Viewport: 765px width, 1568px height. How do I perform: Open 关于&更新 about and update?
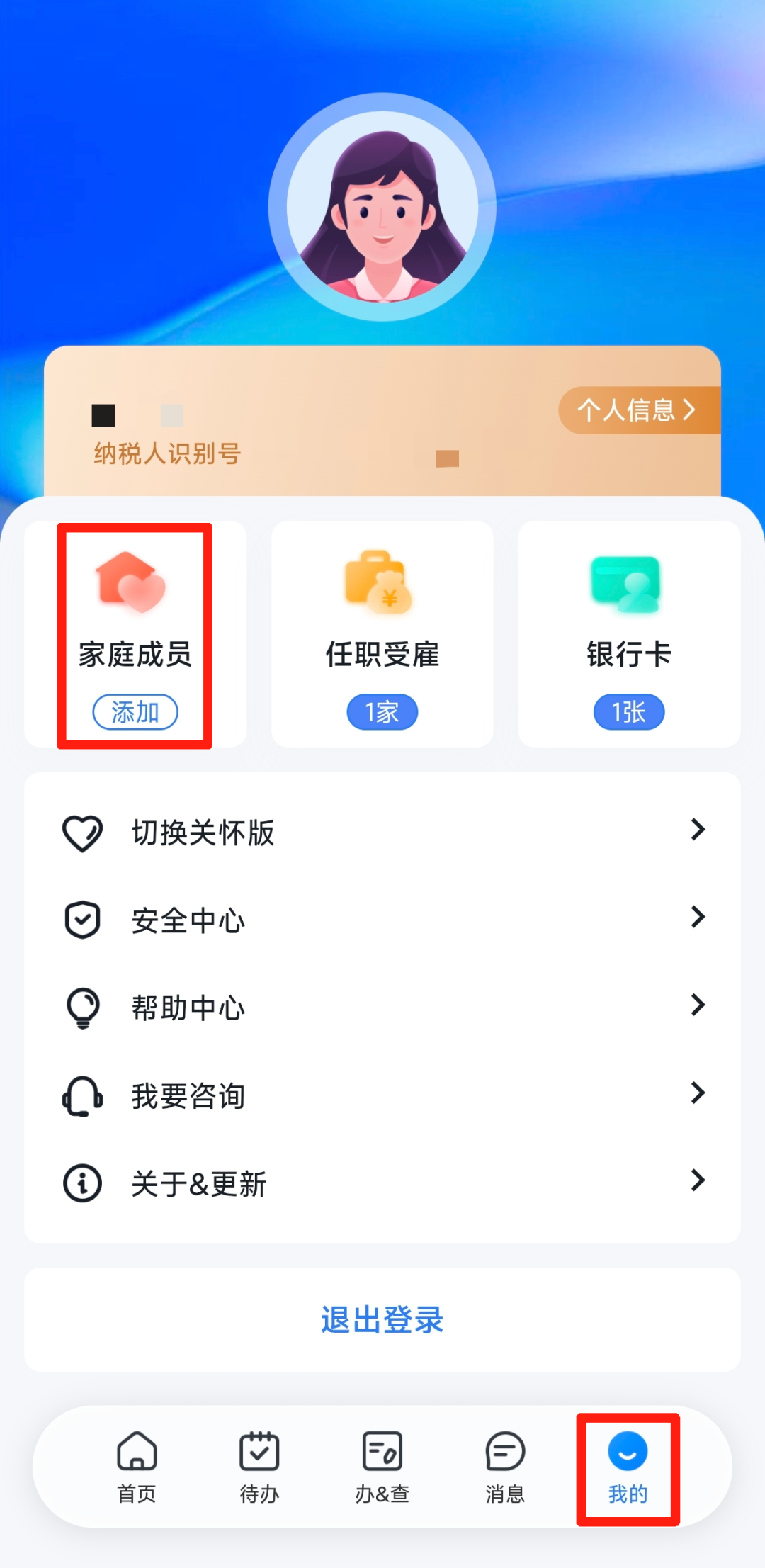point(382,1183)
